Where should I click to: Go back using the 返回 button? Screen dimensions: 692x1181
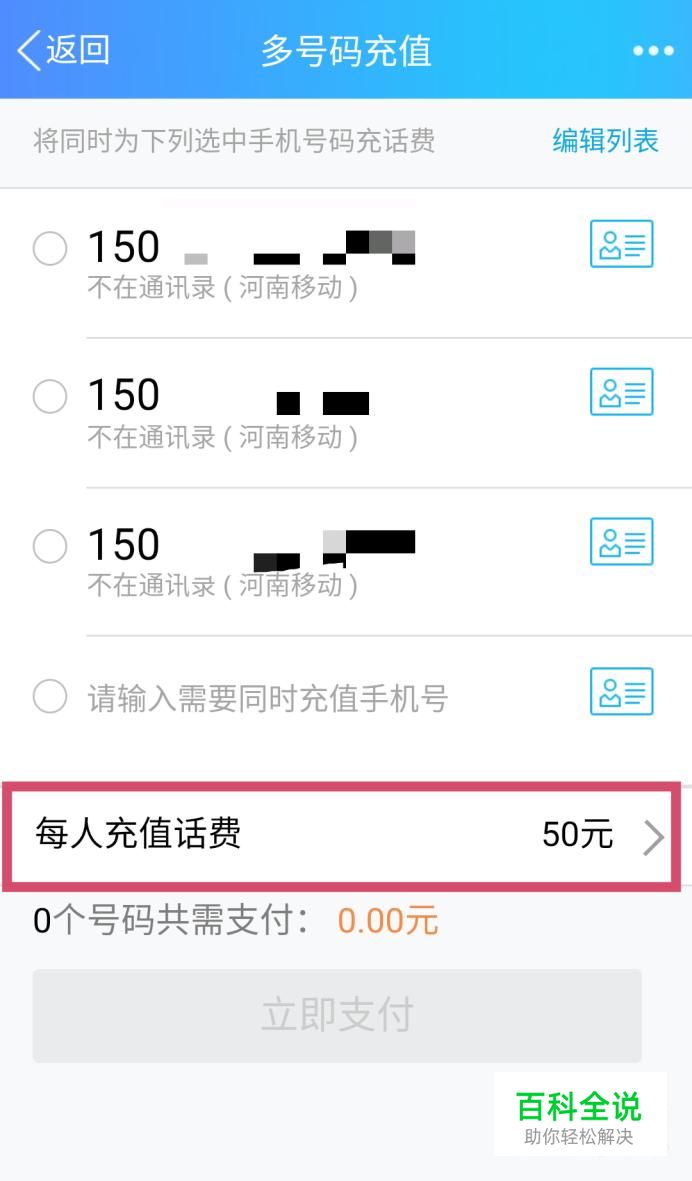[63, 50]
